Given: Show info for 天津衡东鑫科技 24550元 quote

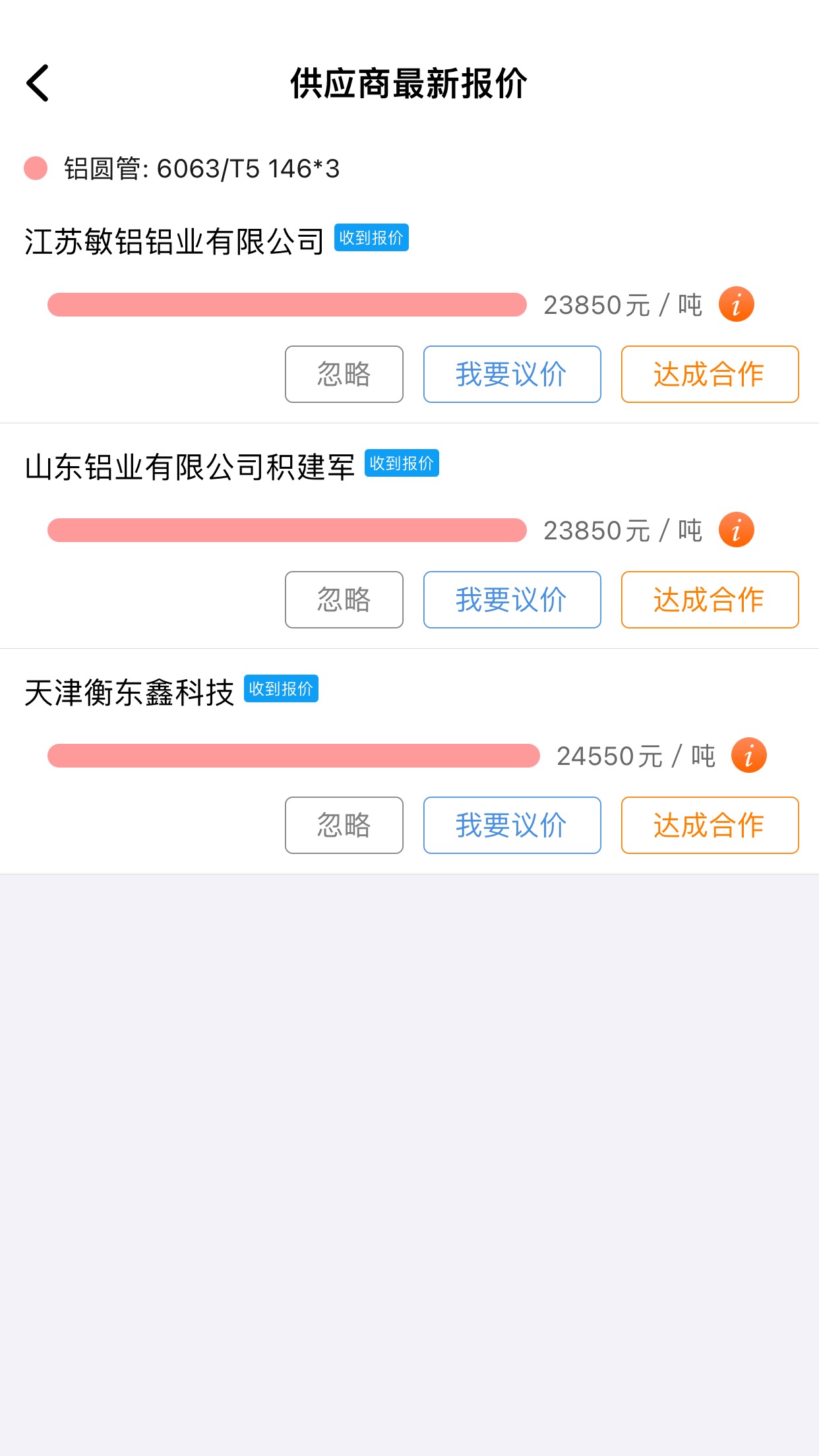Looking at the screenshot, I should (749, 756).
